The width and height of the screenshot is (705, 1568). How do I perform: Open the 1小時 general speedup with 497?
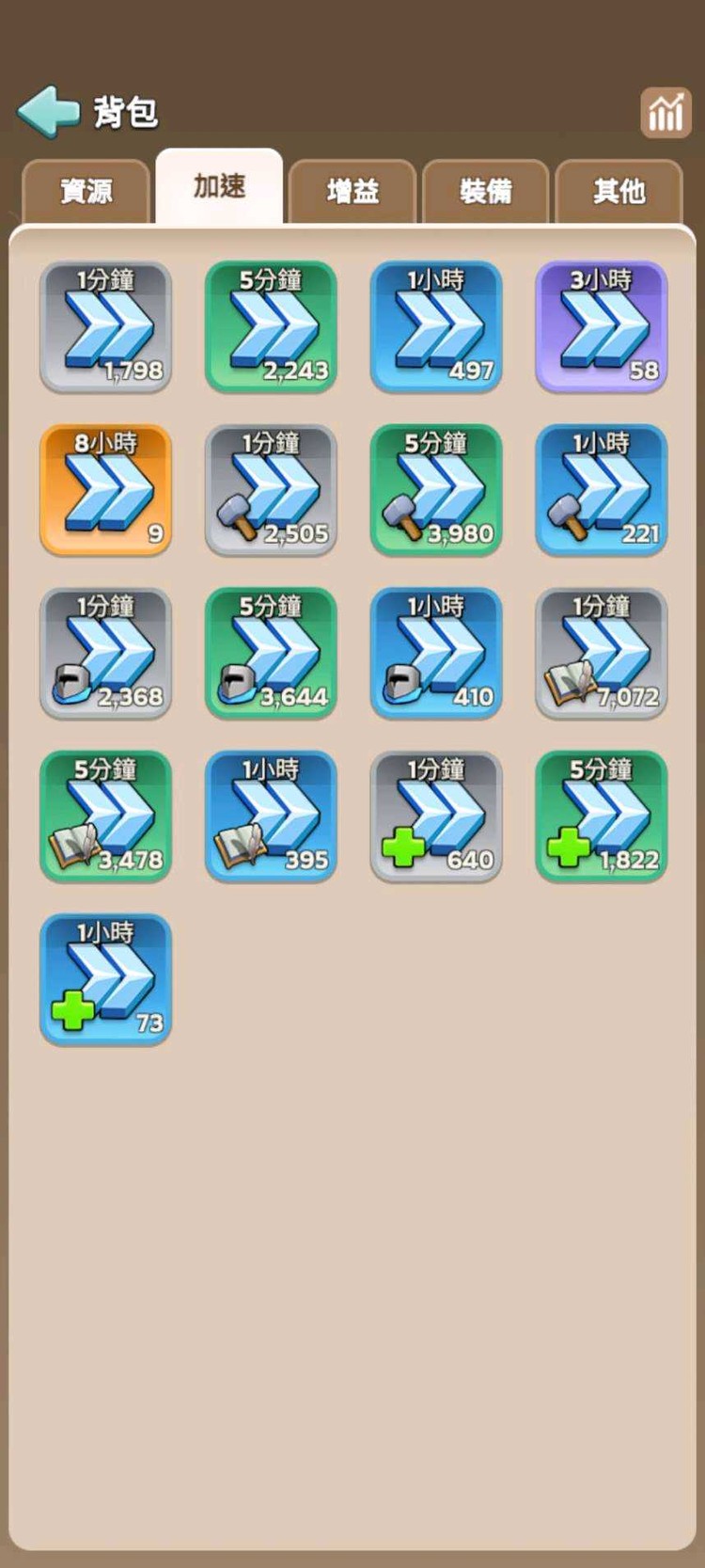tap(436, 326)
